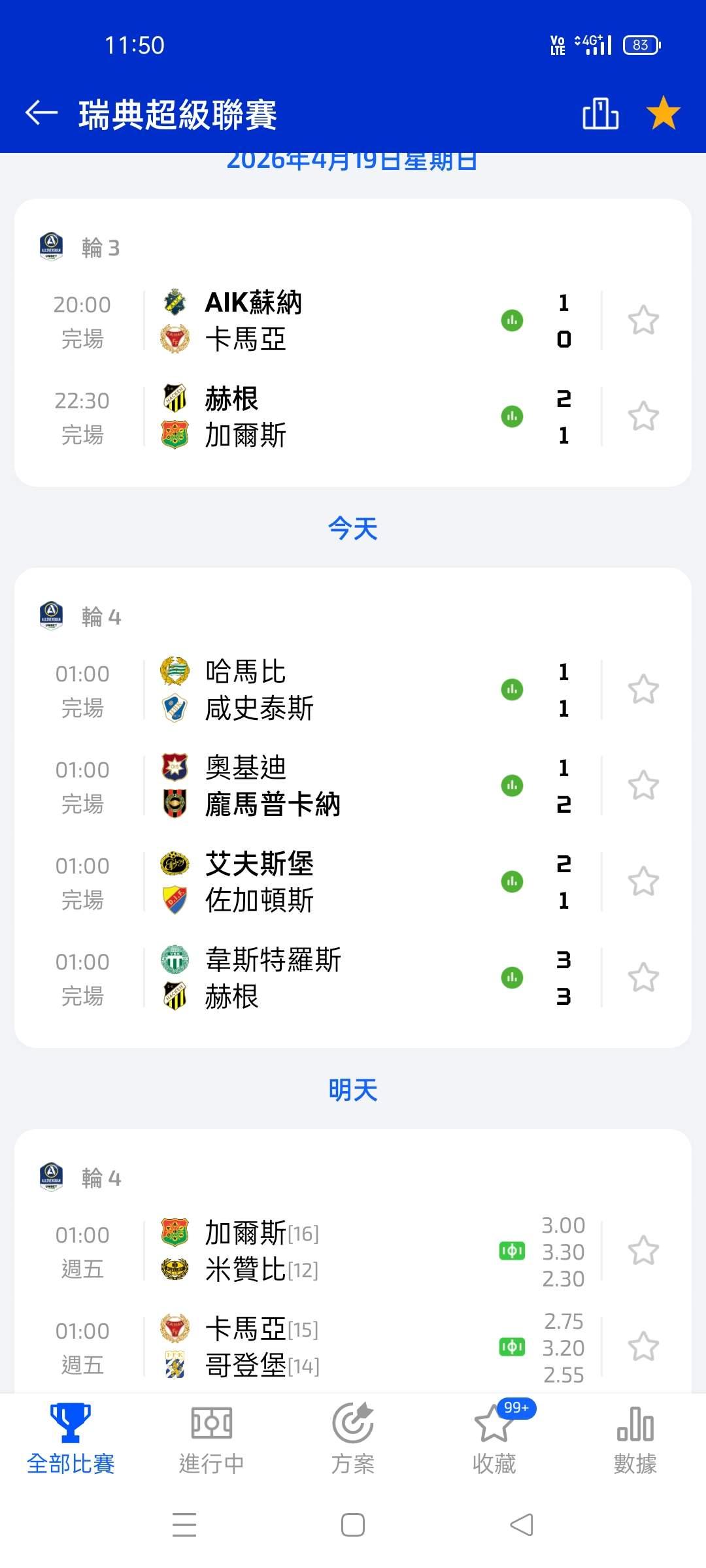Go back using the header arrow
The image size is (706, 1568).
click(x=42, y=113)
